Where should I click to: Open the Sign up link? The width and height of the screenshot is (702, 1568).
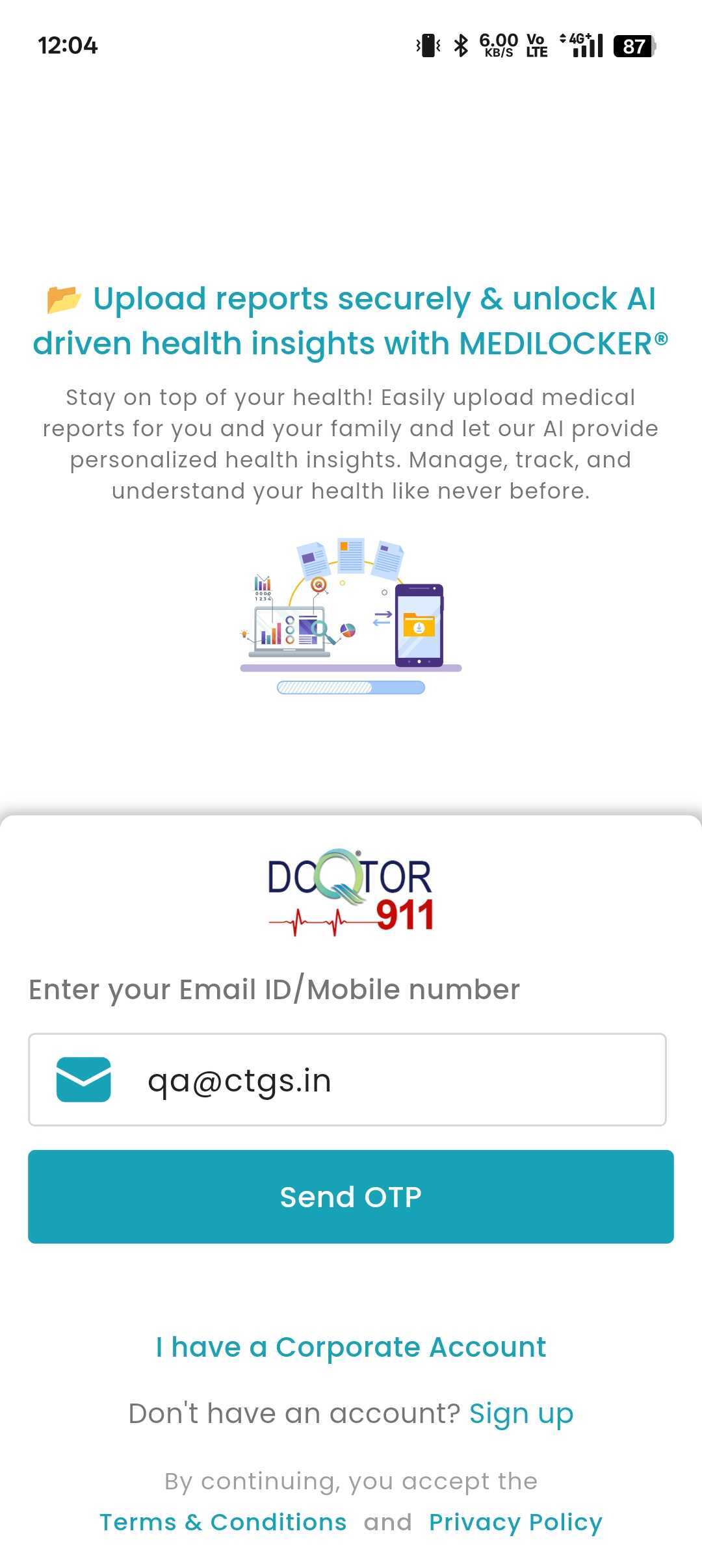521,1413
